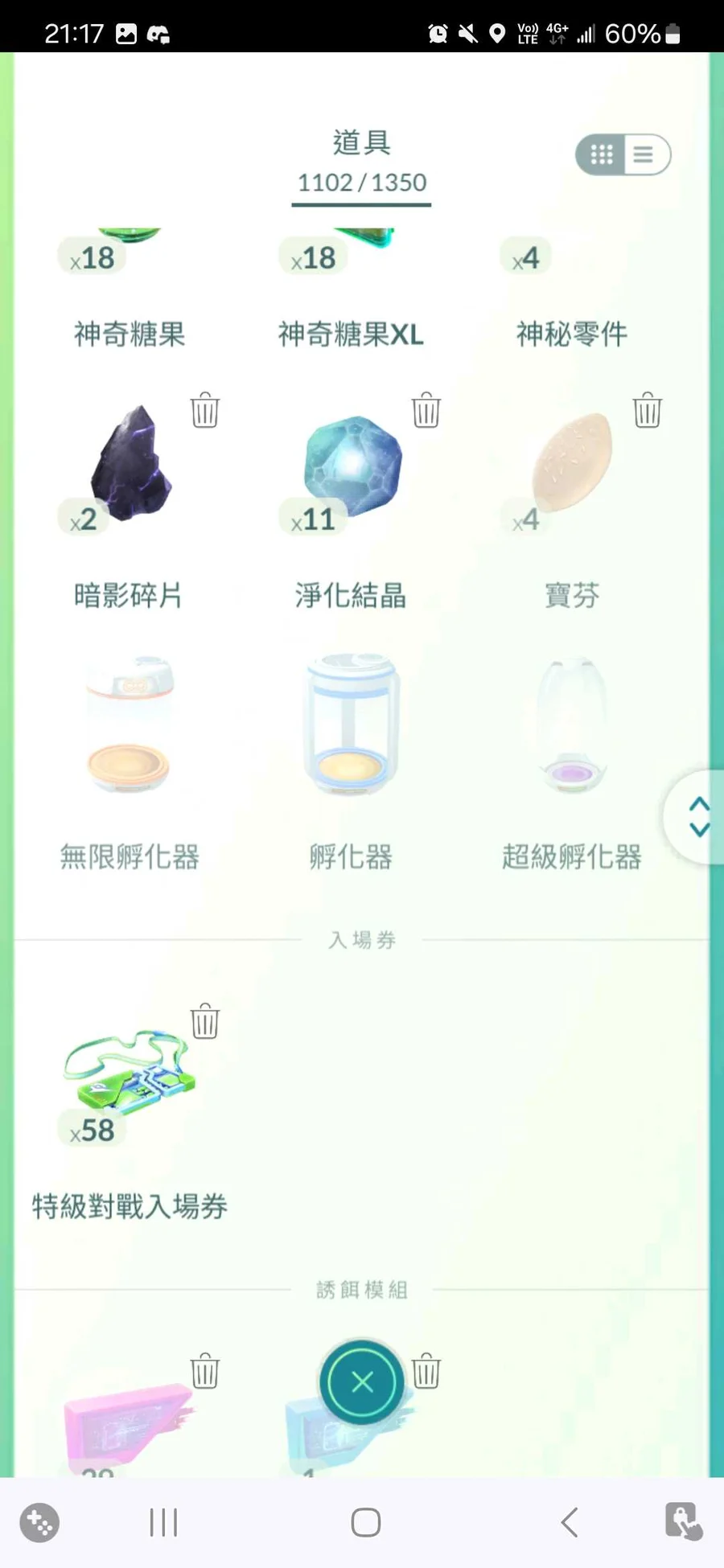Open the 超級孵化器 item

(x=572, y=728)
